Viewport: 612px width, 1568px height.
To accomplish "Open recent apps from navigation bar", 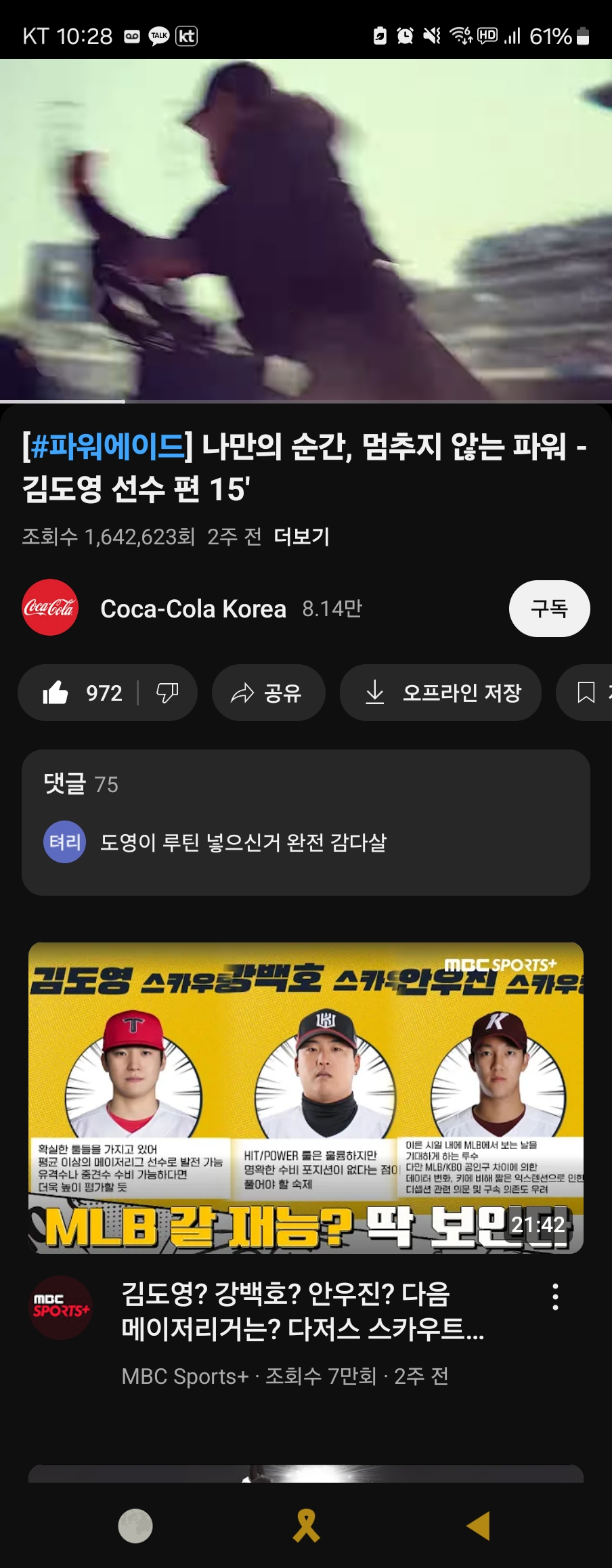I will point(135,1526).
